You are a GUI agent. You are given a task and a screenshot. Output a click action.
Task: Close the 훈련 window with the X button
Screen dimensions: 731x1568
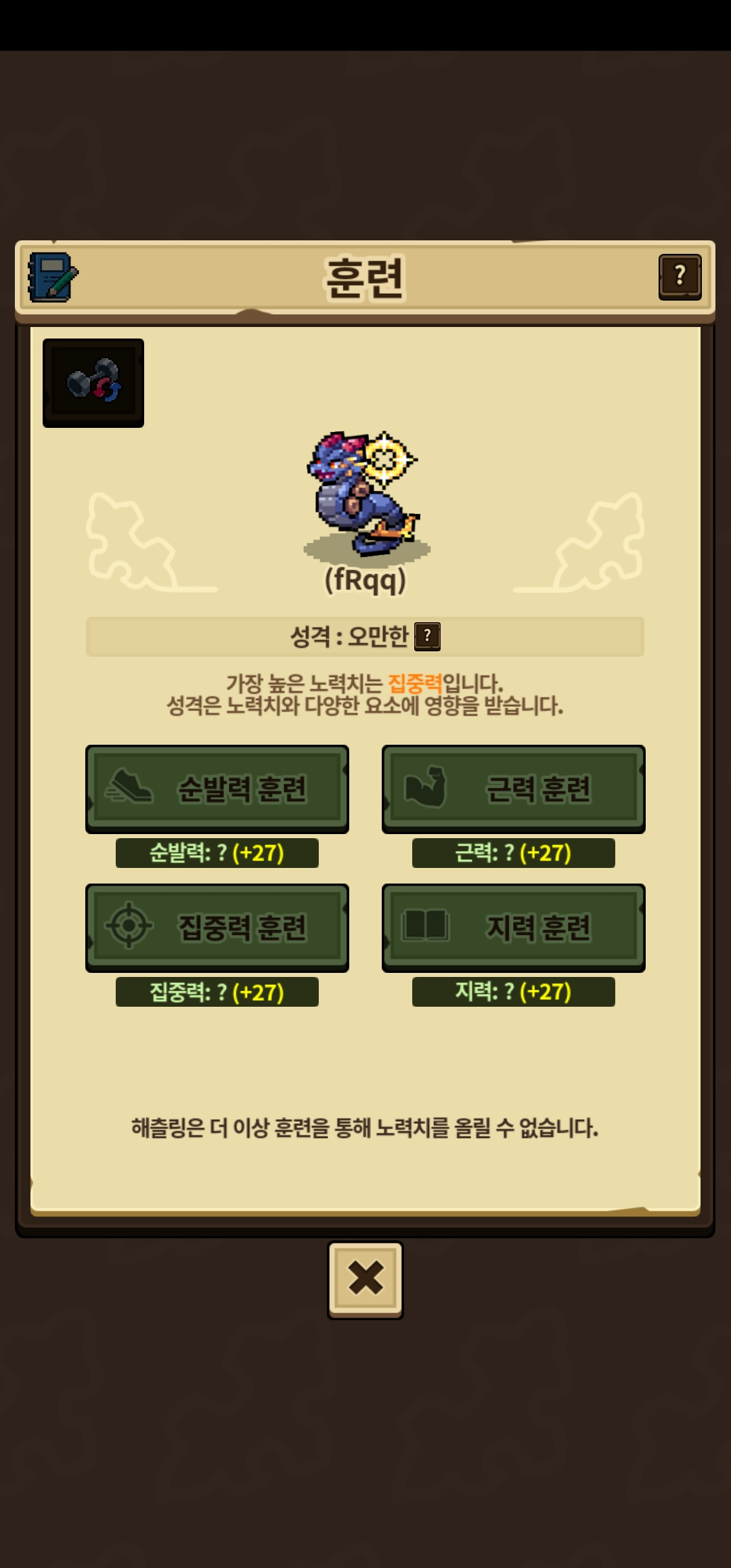tap(365, 1279)
